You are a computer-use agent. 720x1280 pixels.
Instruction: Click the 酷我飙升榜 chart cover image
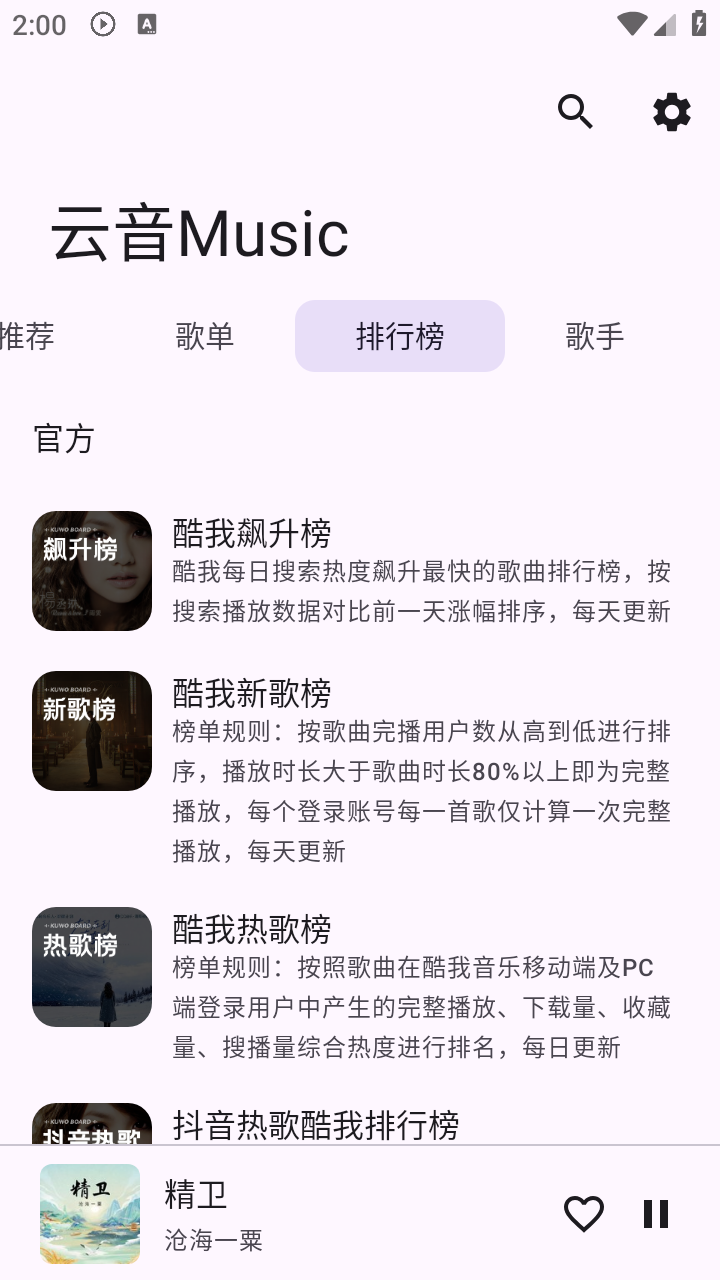(x=91, y=570)
